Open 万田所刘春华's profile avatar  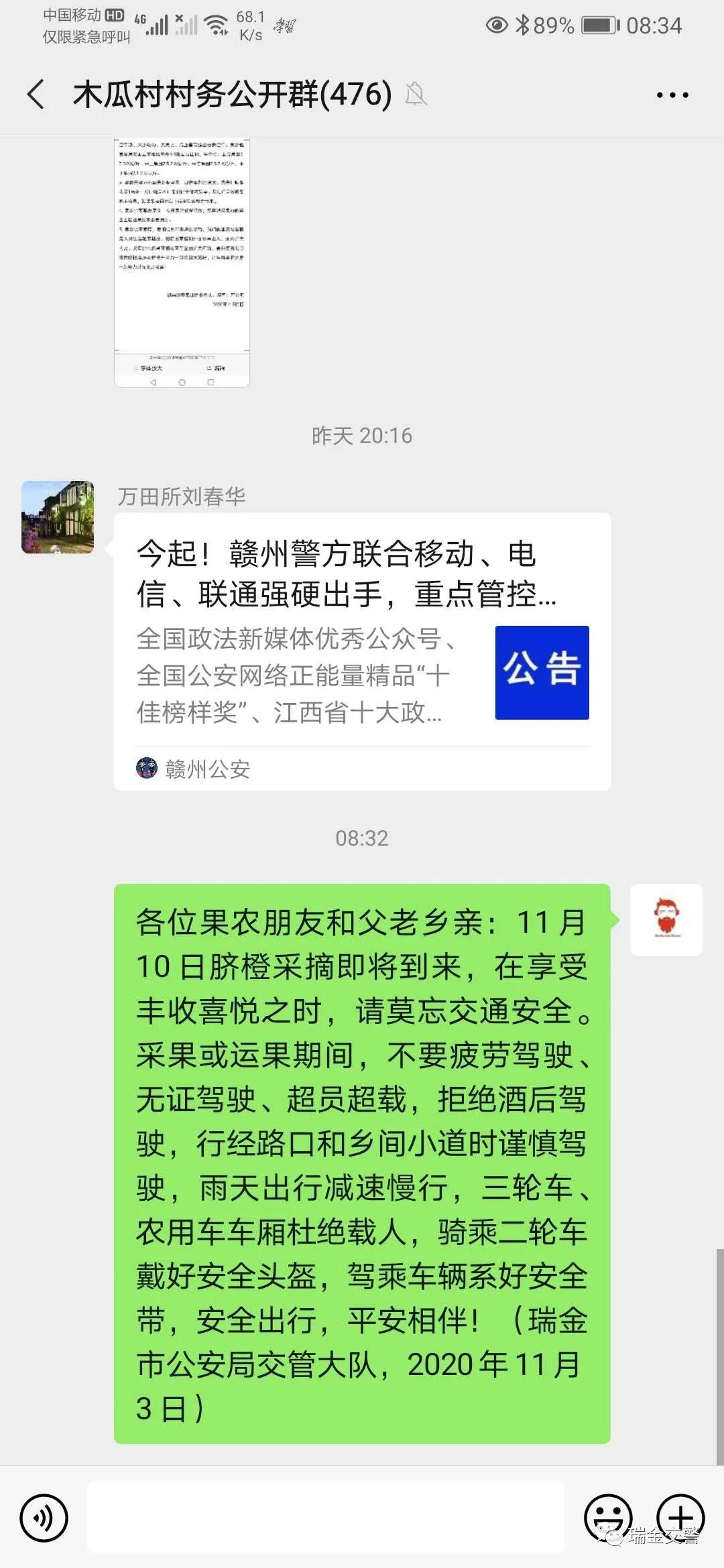point(58,517)
